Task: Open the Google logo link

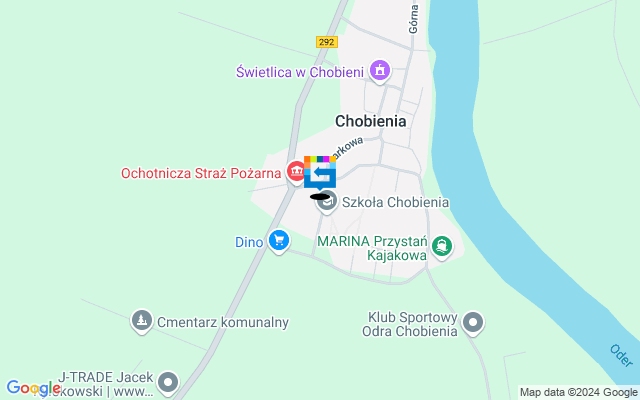Action: [x=32, y=388]
